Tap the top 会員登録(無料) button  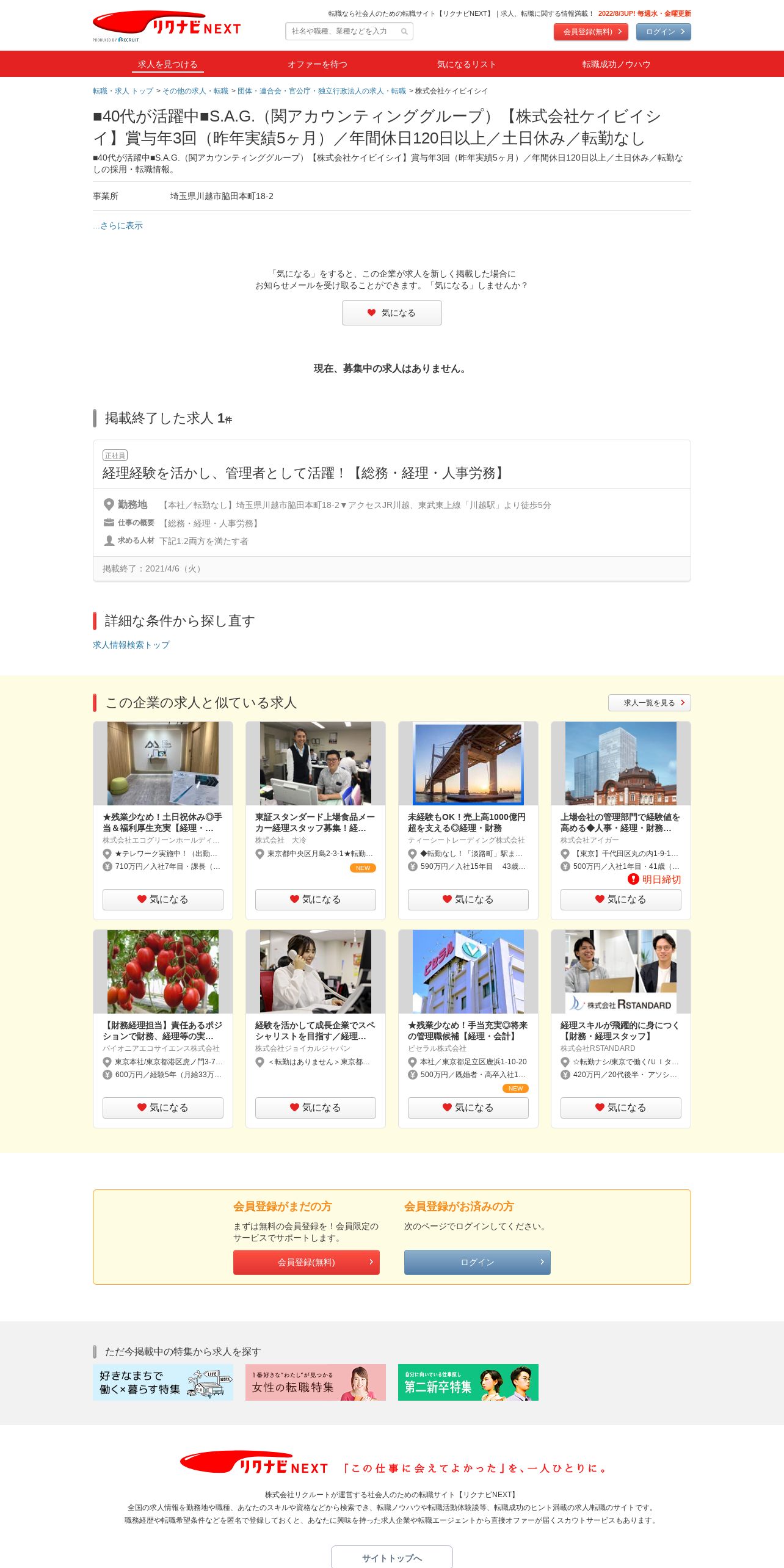(x=591, y=32)
